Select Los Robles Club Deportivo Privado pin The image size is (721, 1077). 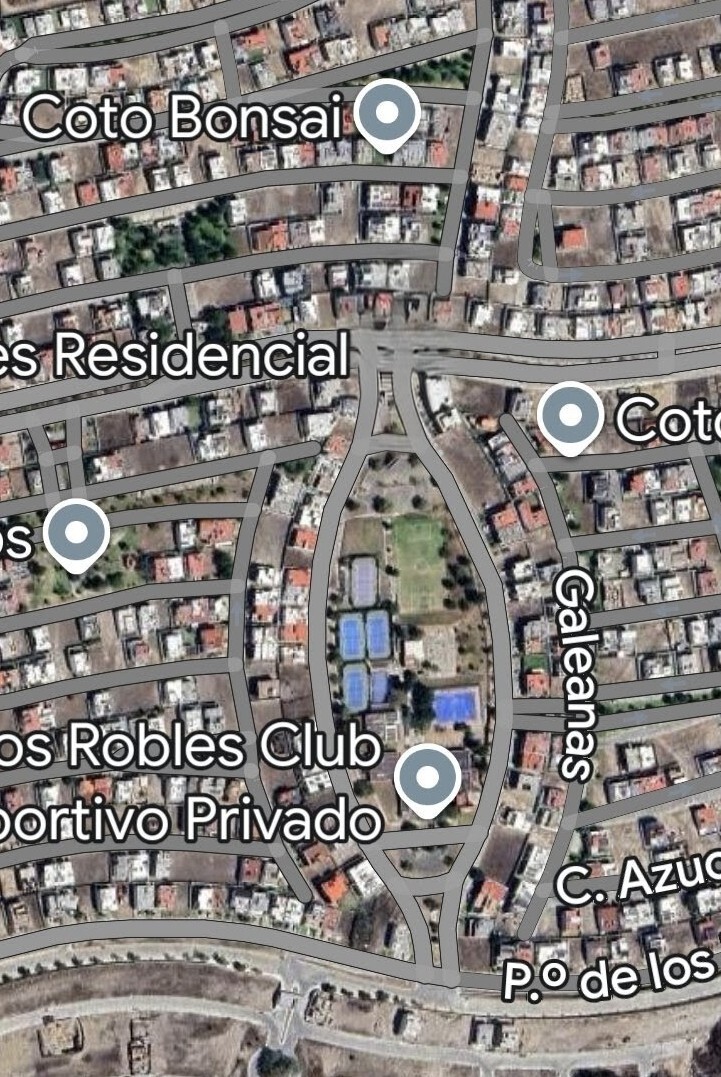pos(427,778)
